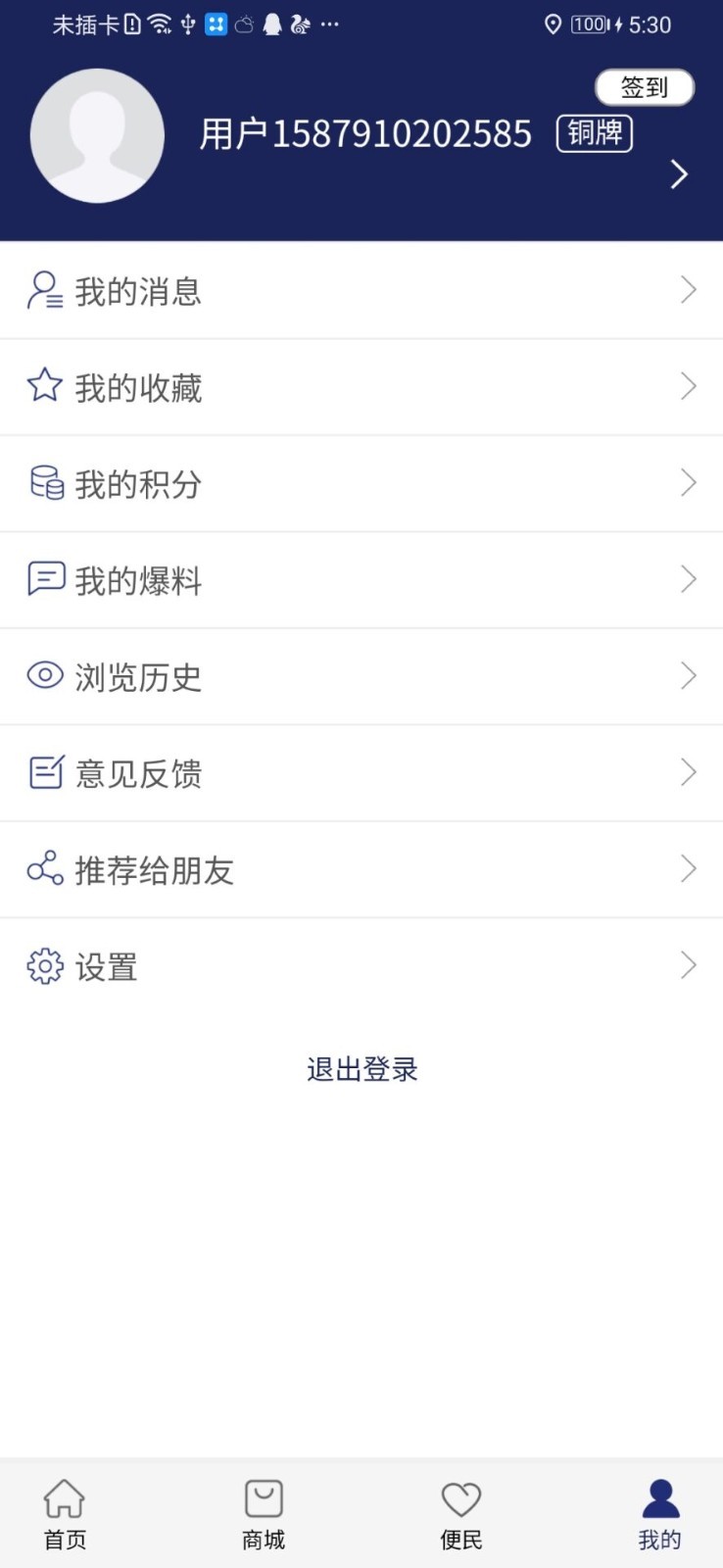Click the 铜牌 badge label
The image size is (723, 1568).
click(593, 134)
